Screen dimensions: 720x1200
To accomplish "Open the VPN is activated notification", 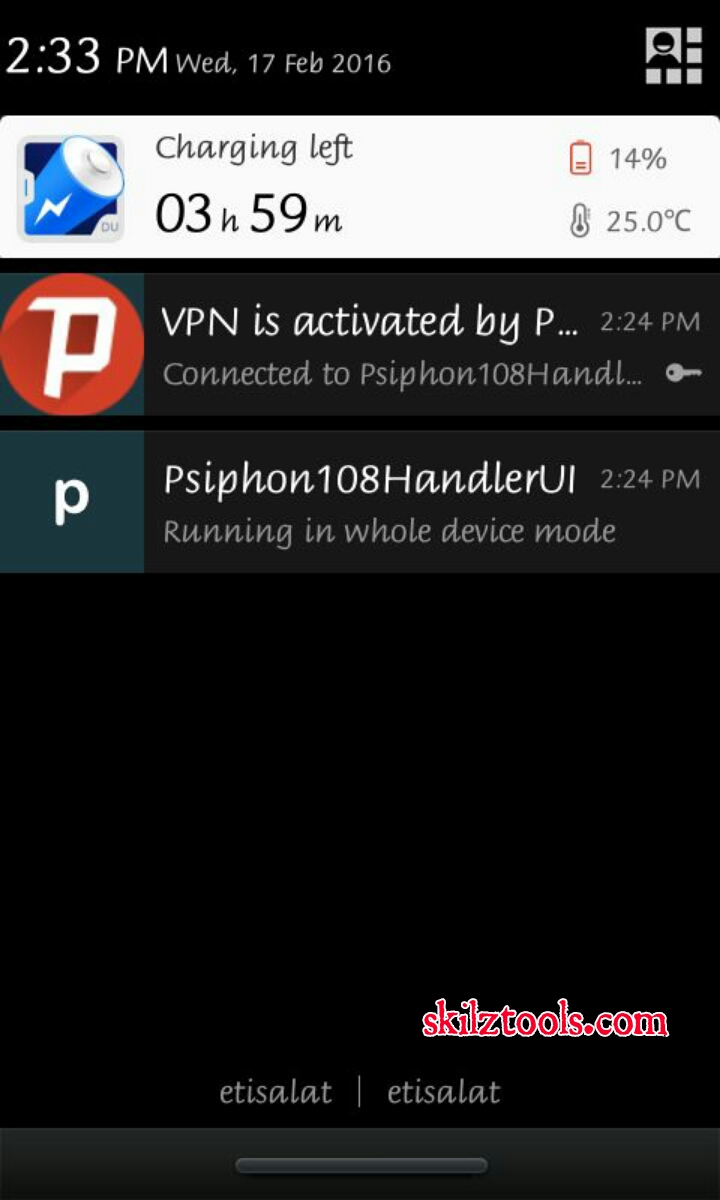I will pos(400,345).
